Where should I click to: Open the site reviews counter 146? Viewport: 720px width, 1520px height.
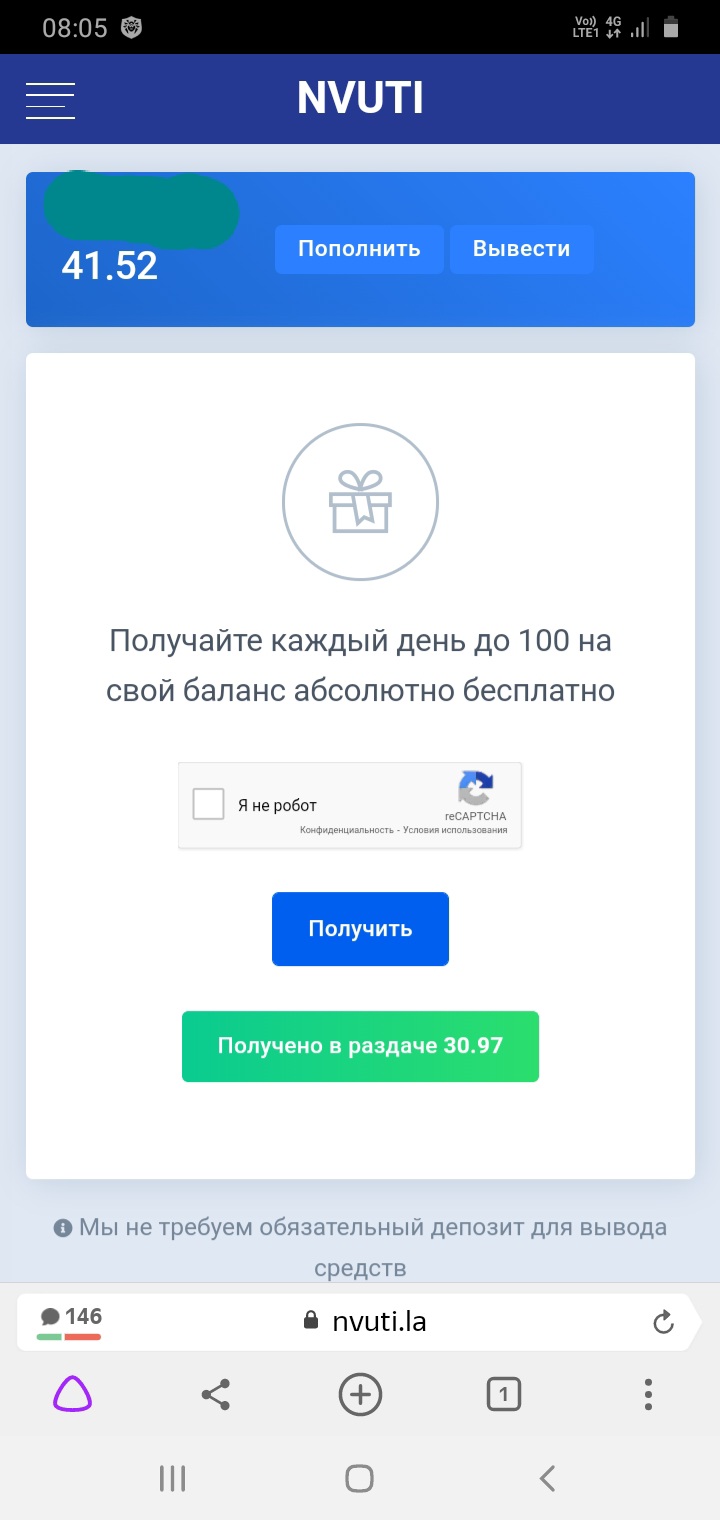click(70, 1321)
